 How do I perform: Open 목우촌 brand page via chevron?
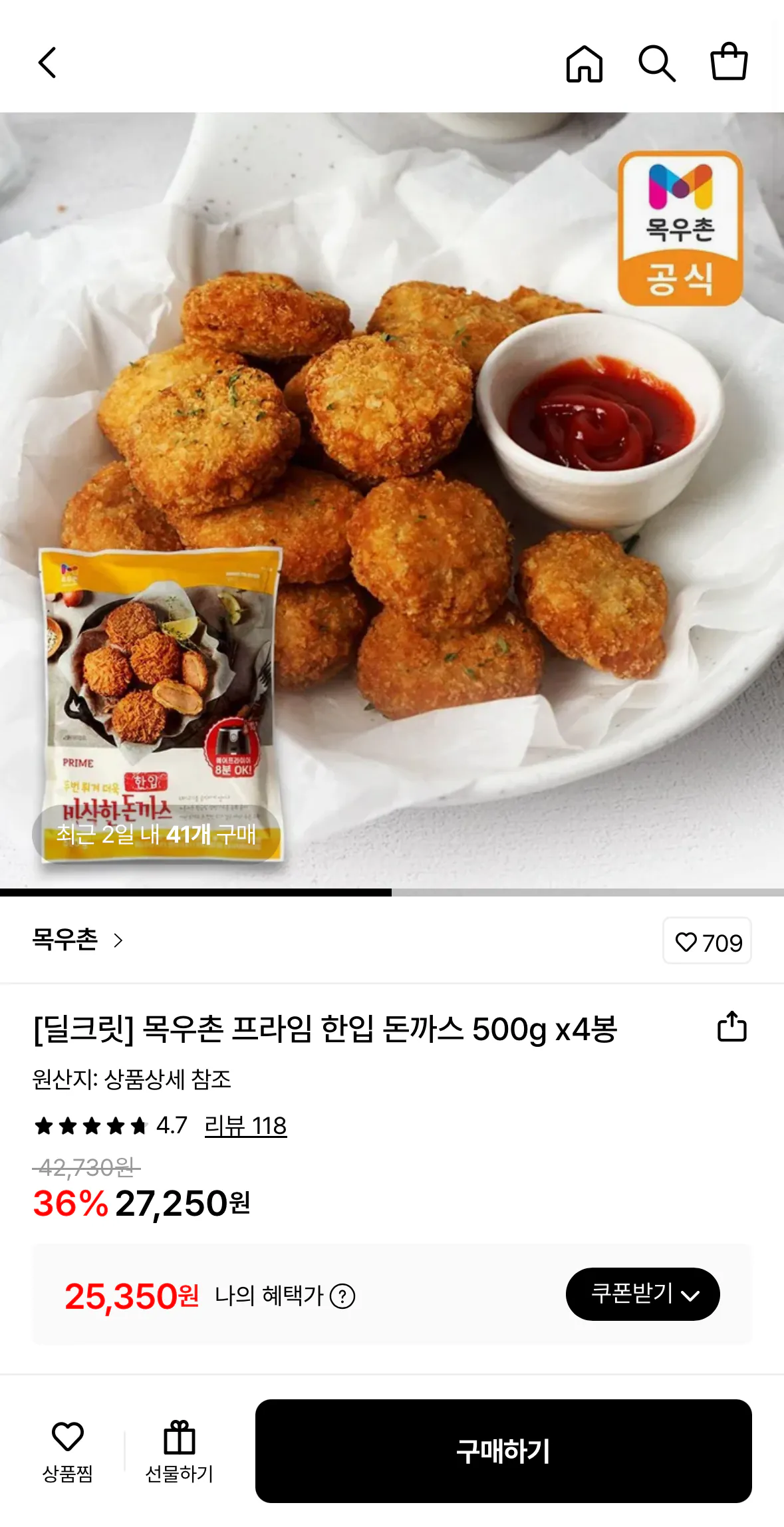[x=119, y=941]
